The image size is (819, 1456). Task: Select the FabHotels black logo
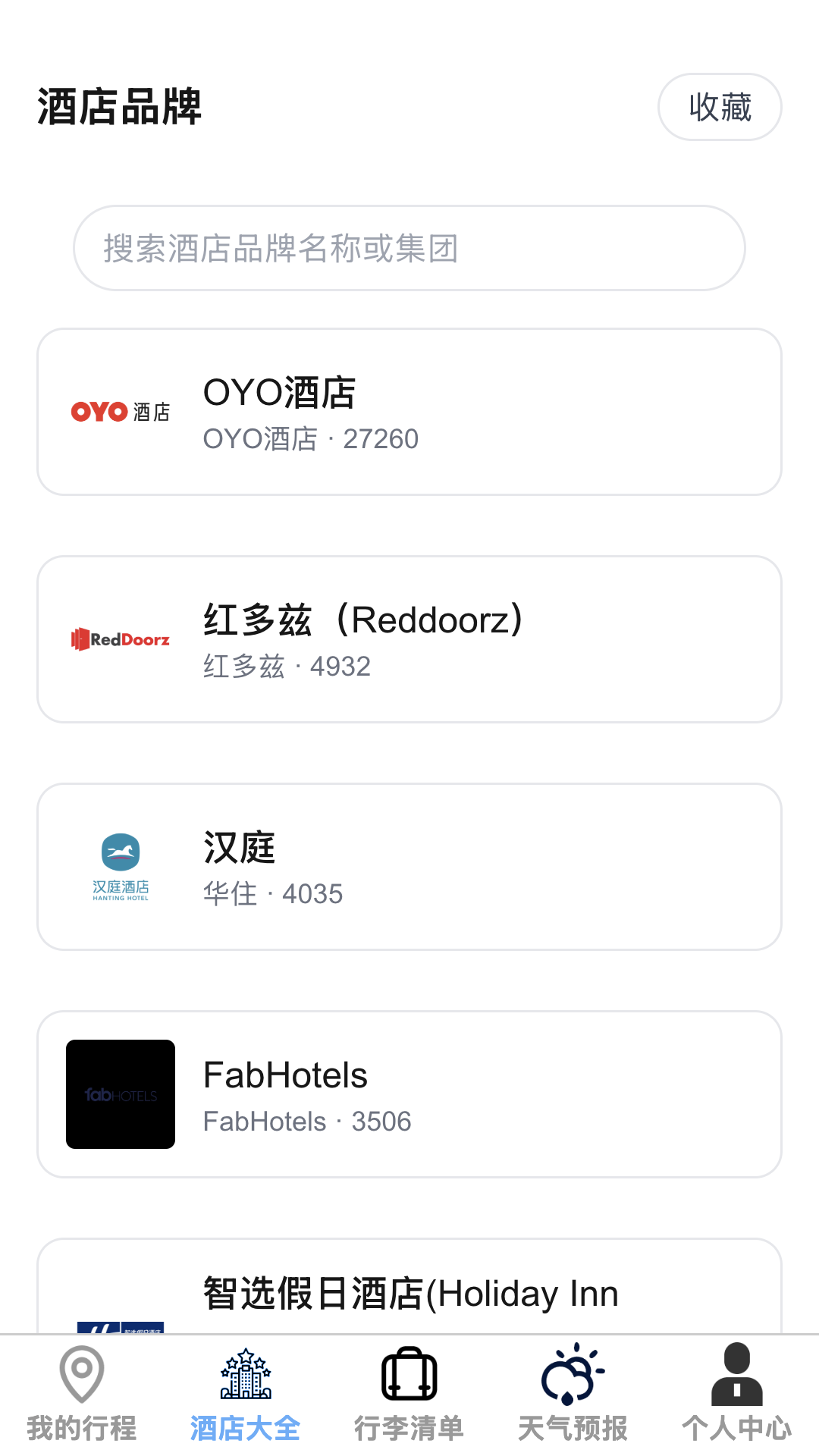(x=120, y=1093)
